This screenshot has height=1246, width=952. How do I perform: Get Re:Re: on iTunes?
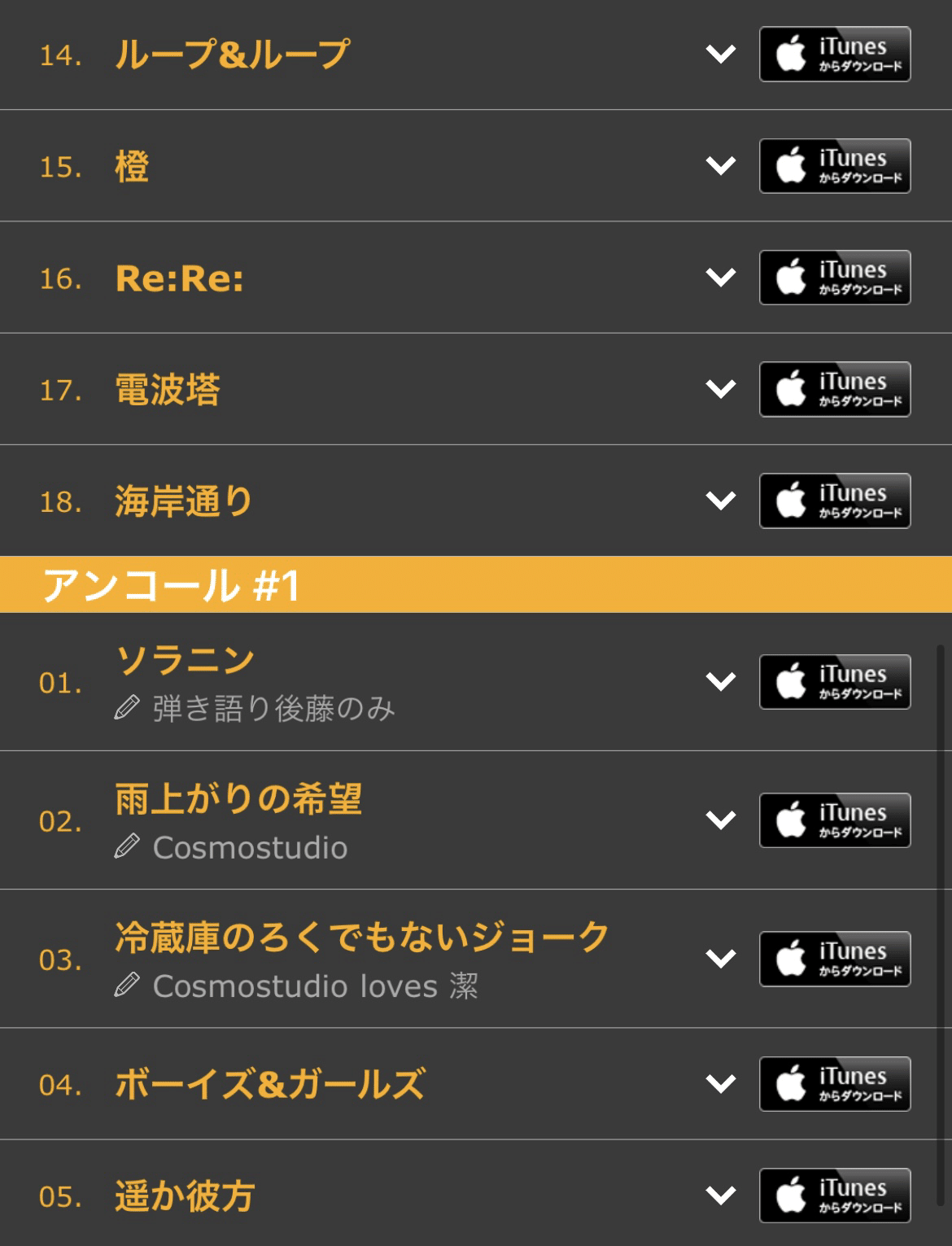(835, 278)
